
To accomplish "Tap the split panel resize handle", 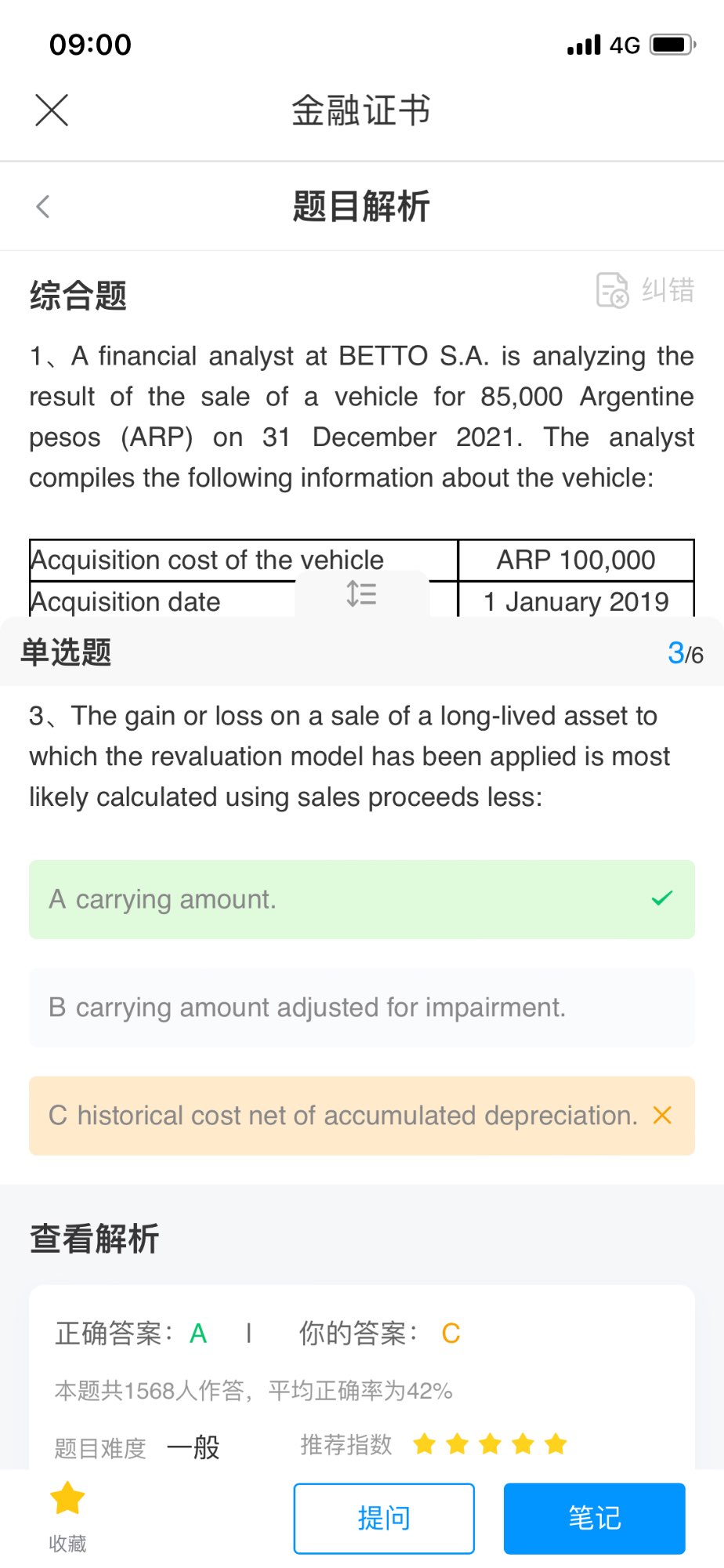I will click(x=361, y=594).
